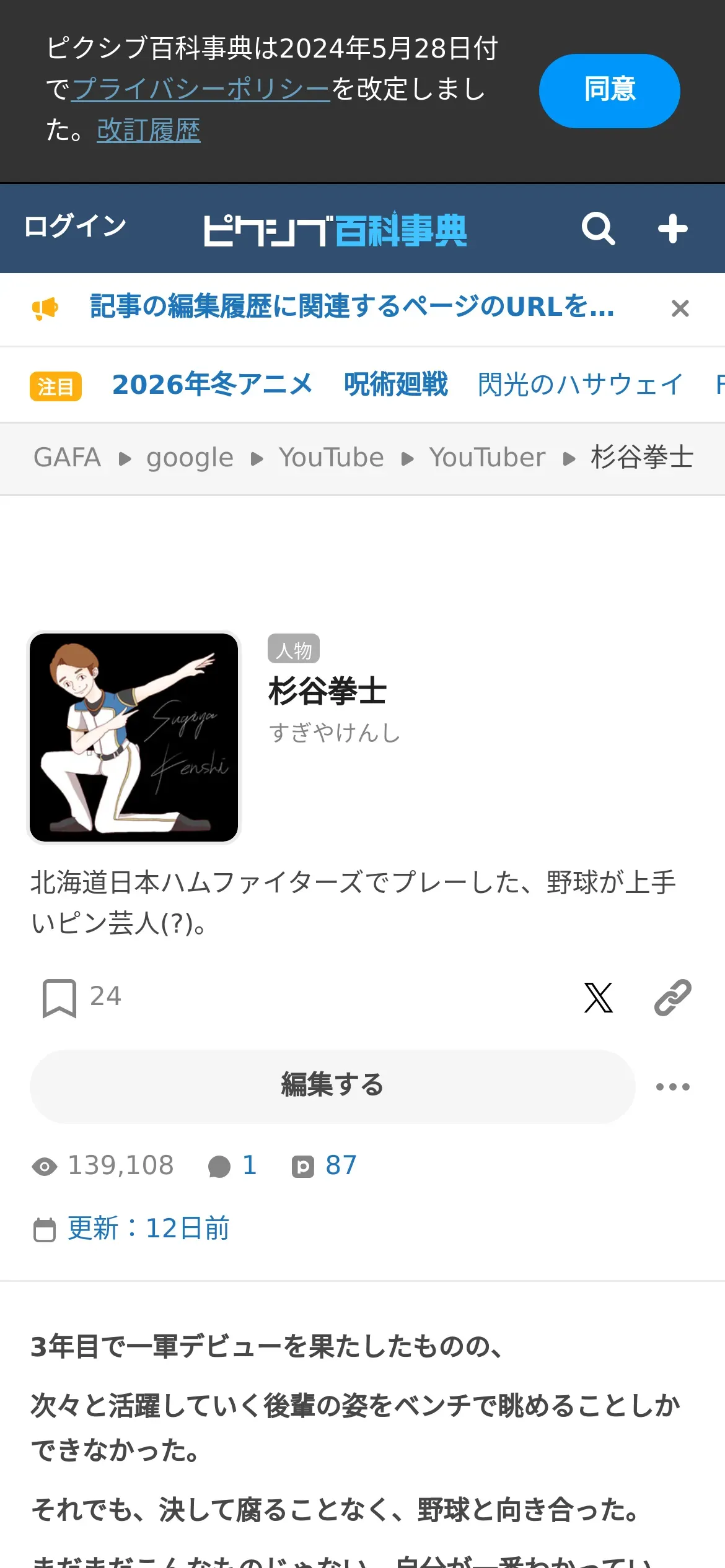Open the three-dot more options menu
725x1568 pixels.
click(x=672, y=1087)
